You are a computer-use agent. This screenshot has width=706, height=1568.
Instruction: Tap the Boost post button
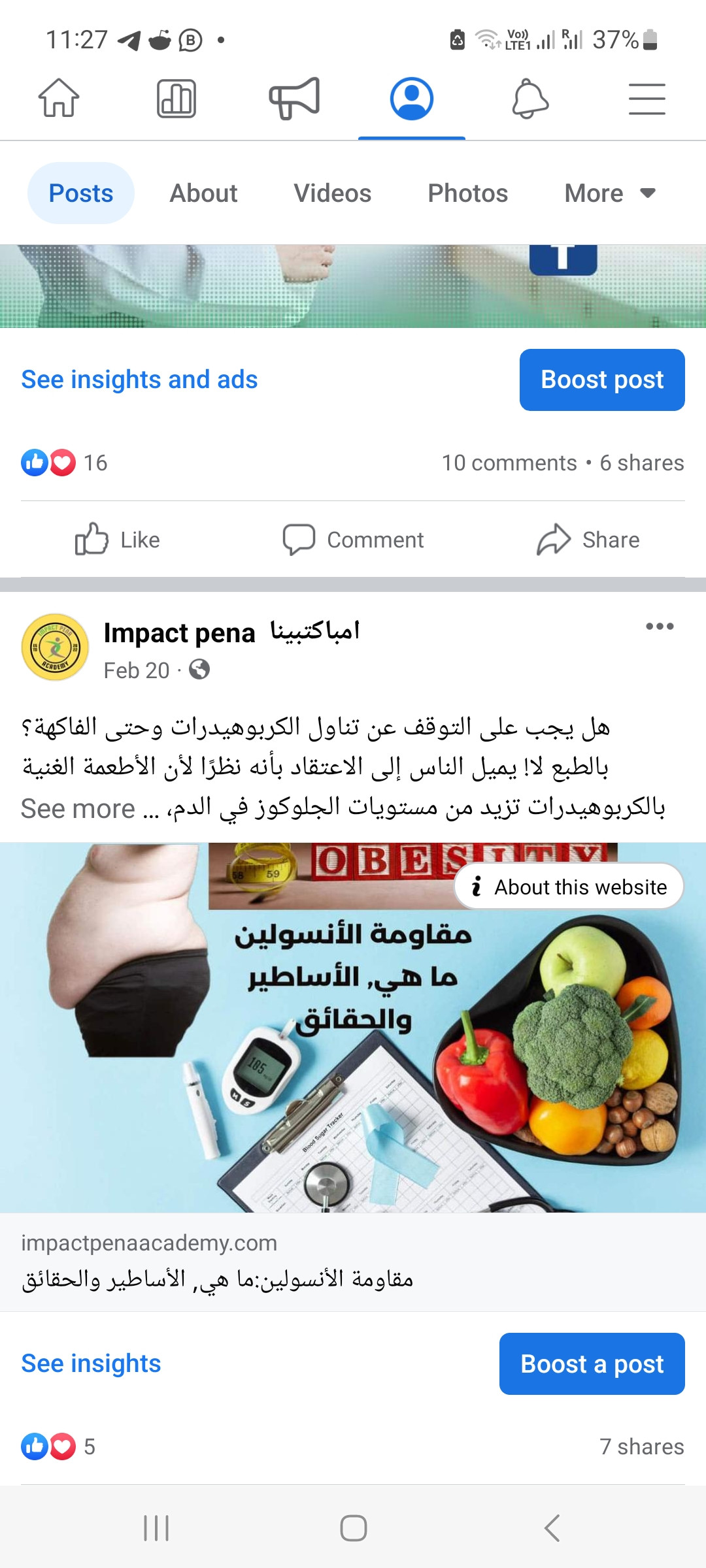click(x=601, y=380)
